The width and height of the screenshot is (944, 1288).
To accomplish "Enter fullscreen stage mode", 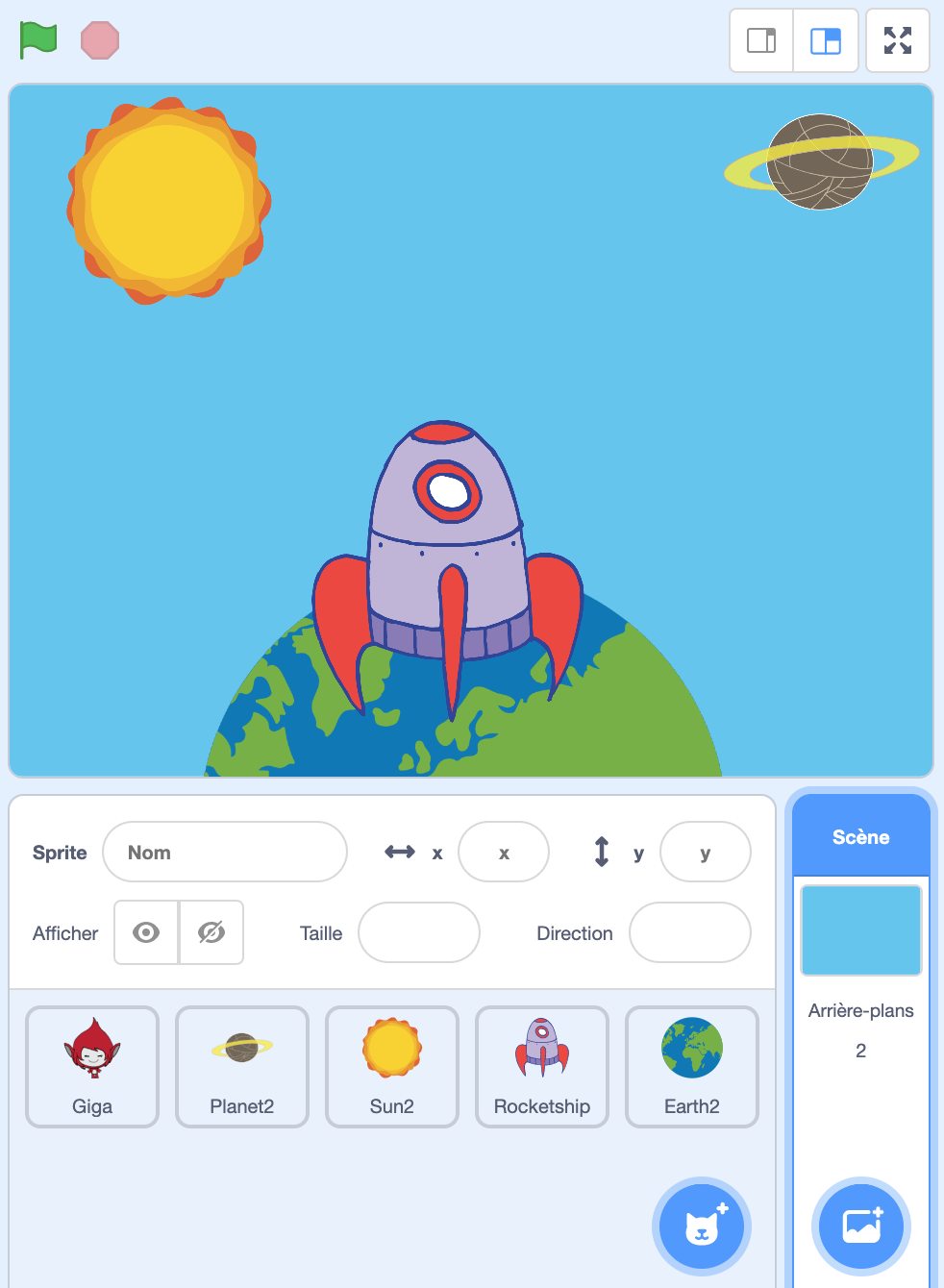I will coord(898,40).
